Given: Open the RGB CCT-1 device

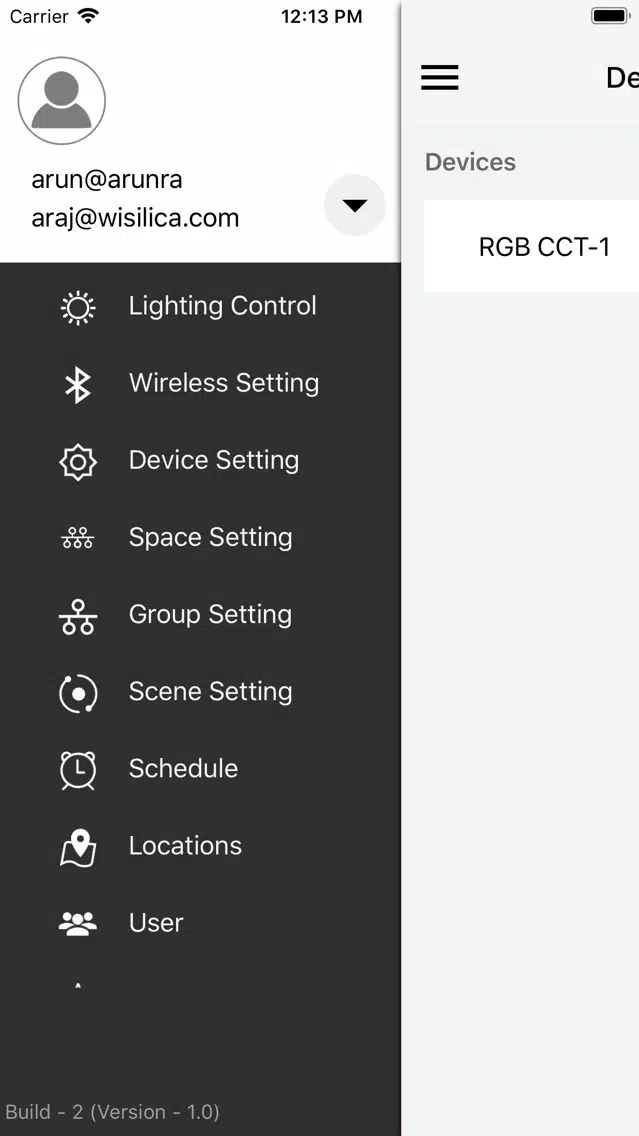Looking at the screenshot, I should pyautogui.click(x=531, y=246).
